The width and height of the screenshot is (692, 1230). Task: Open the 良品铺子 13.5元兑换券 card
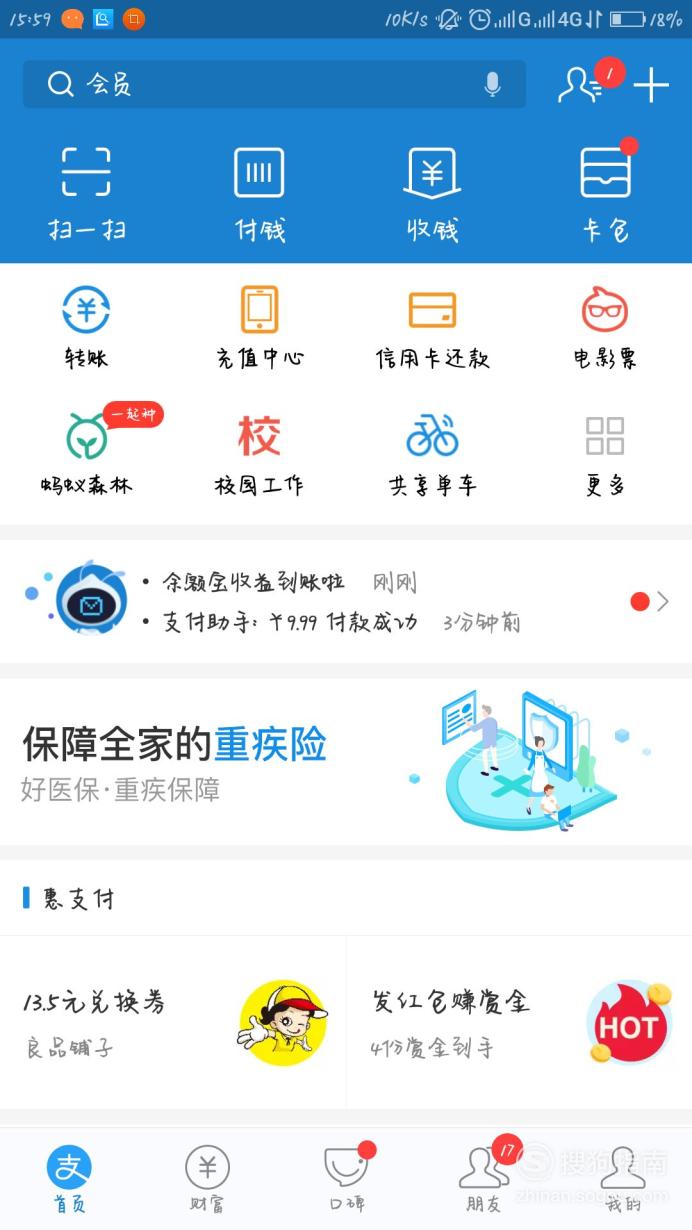click(x=173, y=1022)
